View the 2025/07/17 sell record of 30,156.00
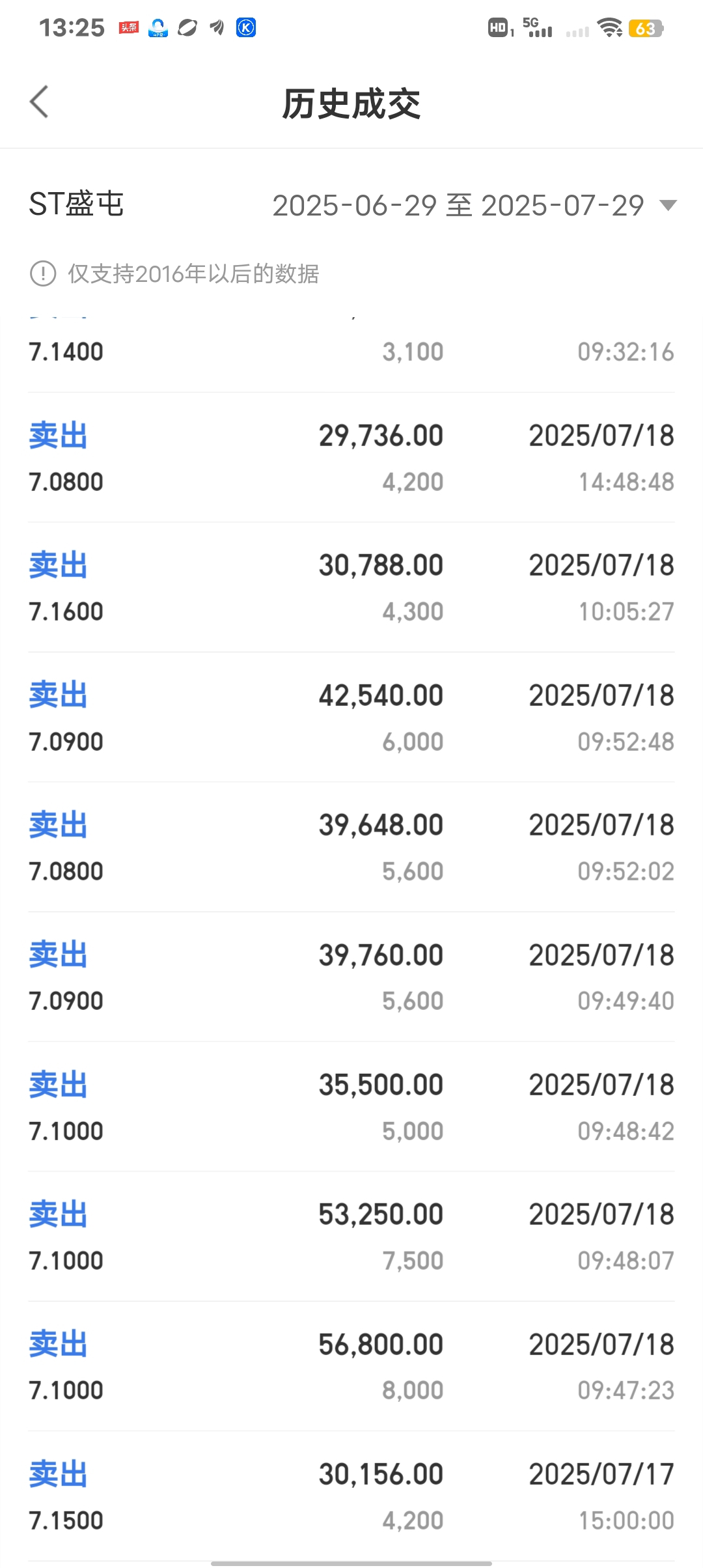The width and height of the screenshot is (703, 1568). [x=351, y=1496]
